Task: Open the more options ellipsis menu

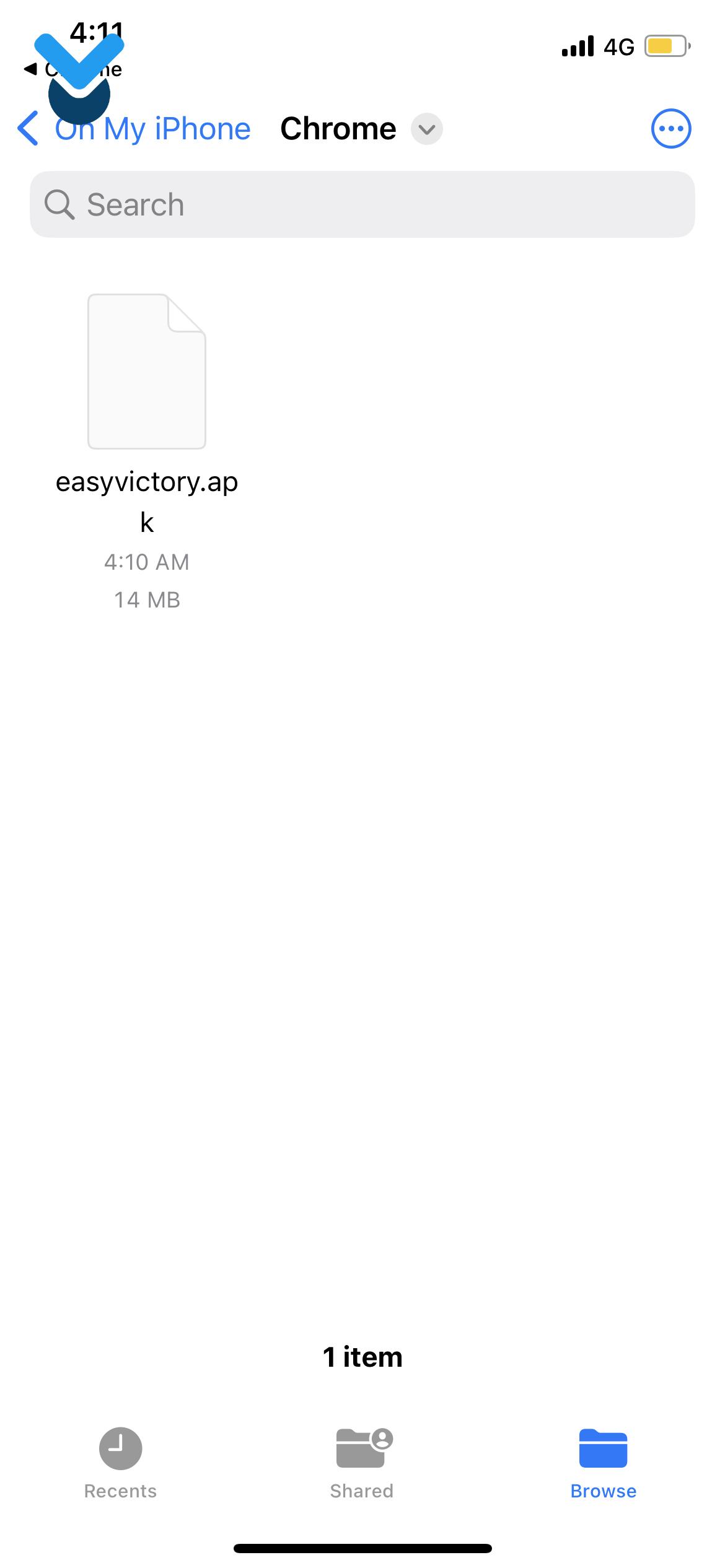Action: tap(670, 129)
